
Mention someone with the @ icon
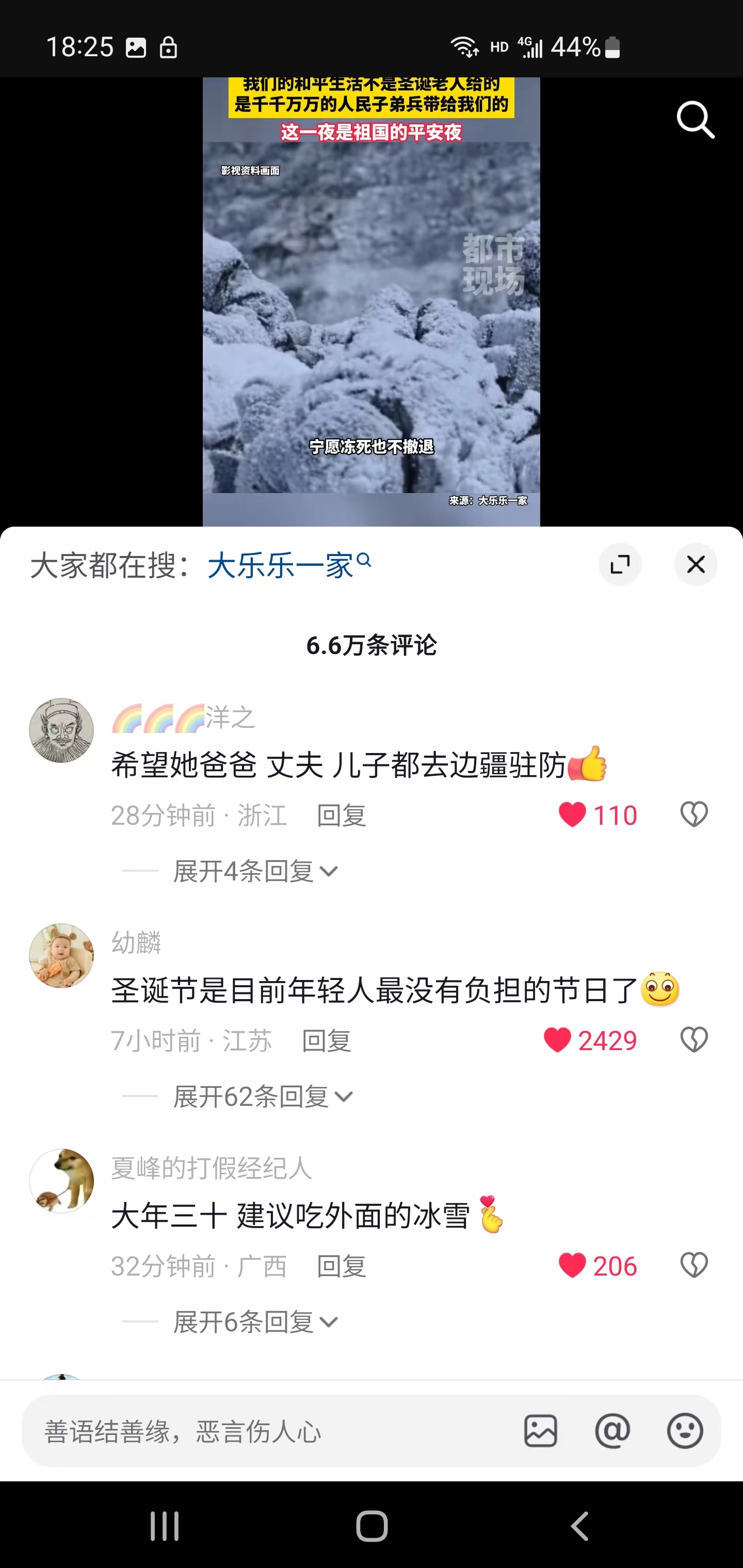pos(612,1430)
